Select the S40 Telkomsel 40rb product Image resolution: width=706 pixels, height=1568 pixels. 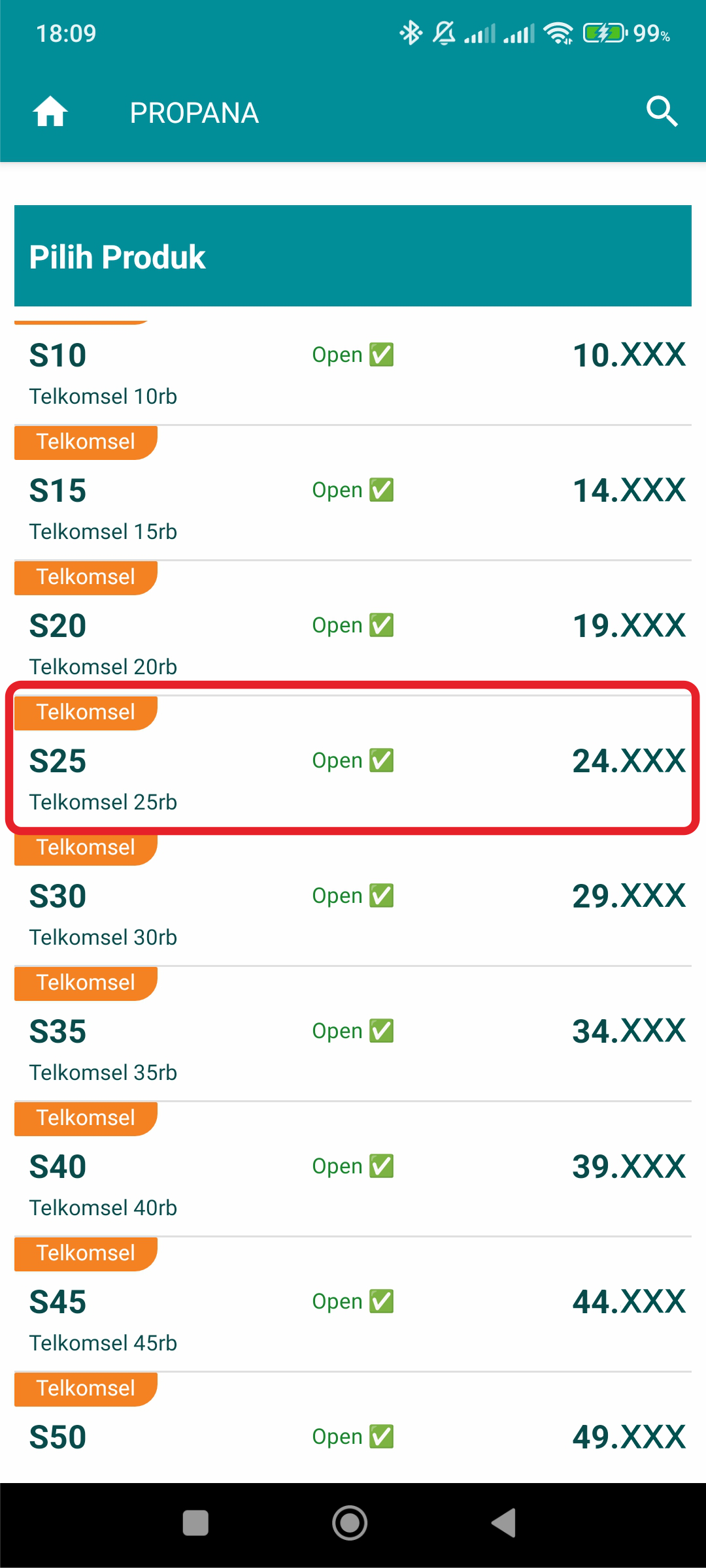pos(353,1169)
